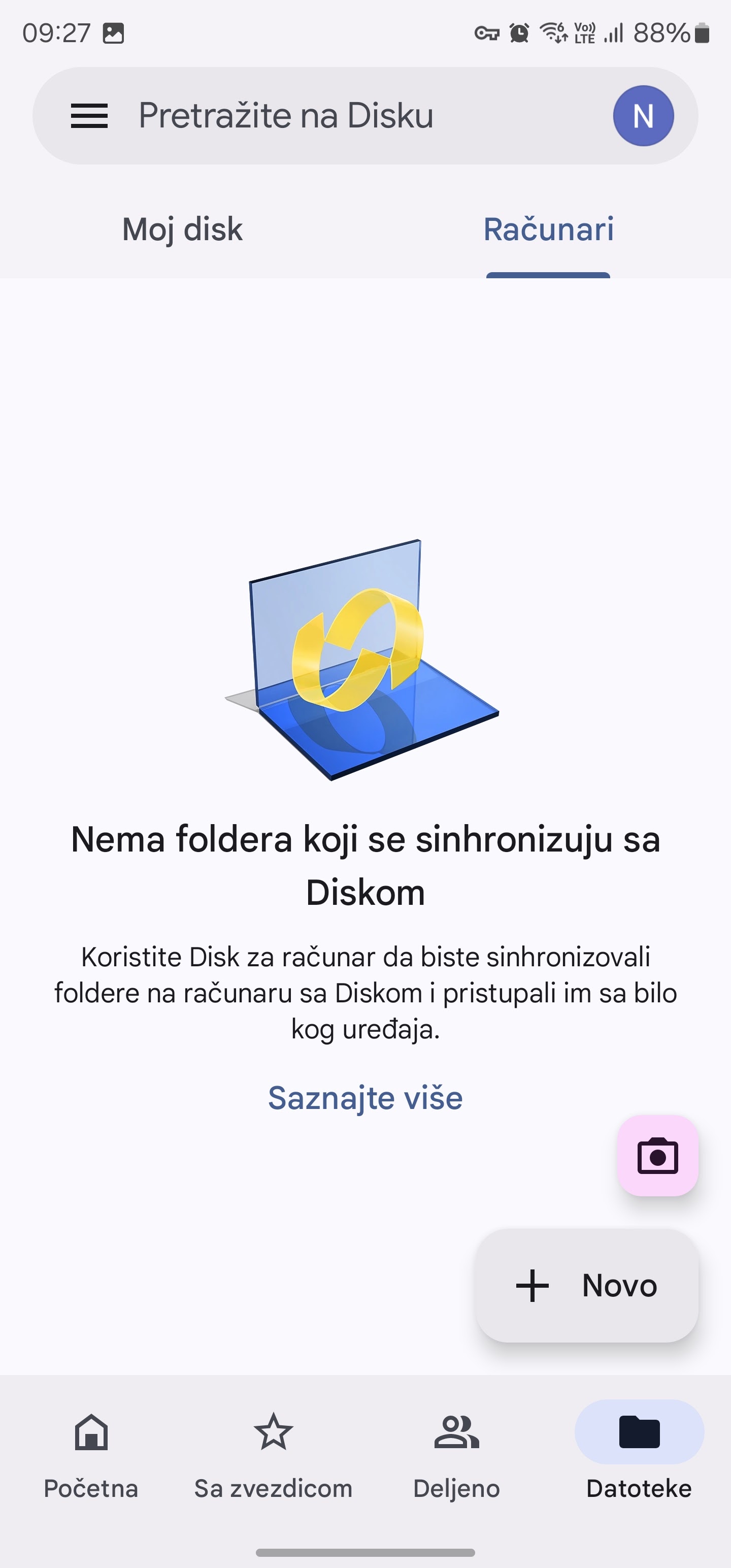Image resolution: width=731 pixels, height=1568 pixels.
Task: Open the account avatar N
Action: coord(643,116)
